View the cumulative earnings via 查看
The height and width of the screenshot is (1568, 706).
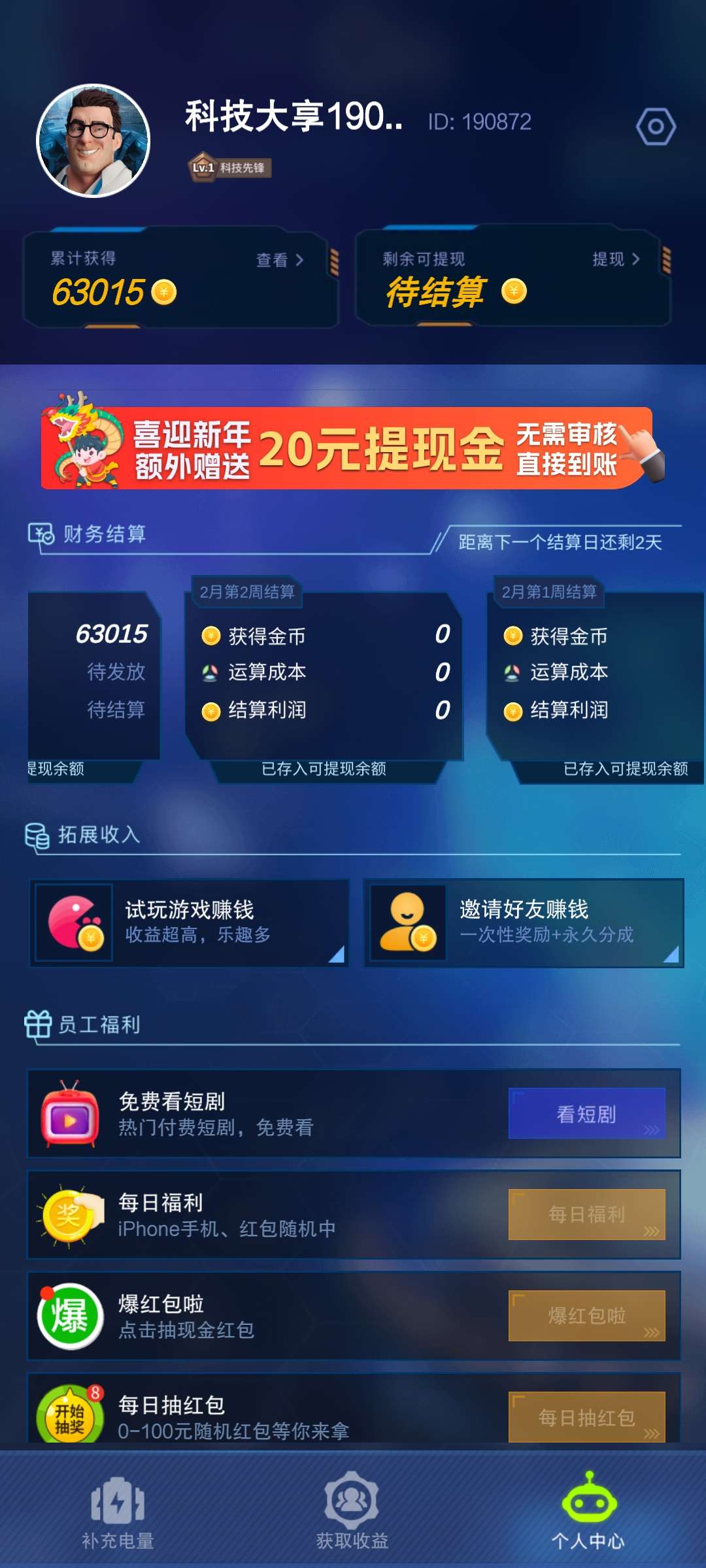(x=280, y=260)
